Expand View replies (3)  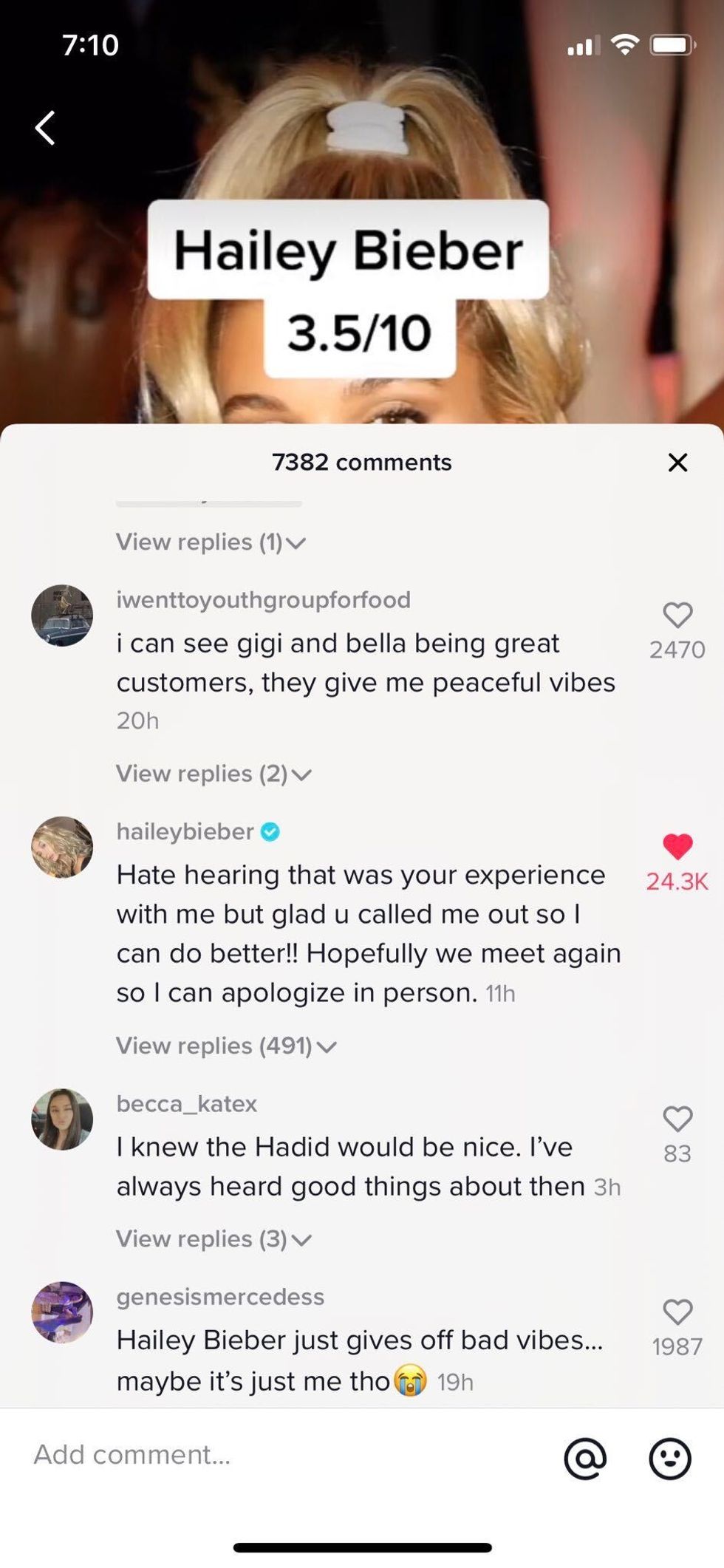click(x=214, y=1239)
